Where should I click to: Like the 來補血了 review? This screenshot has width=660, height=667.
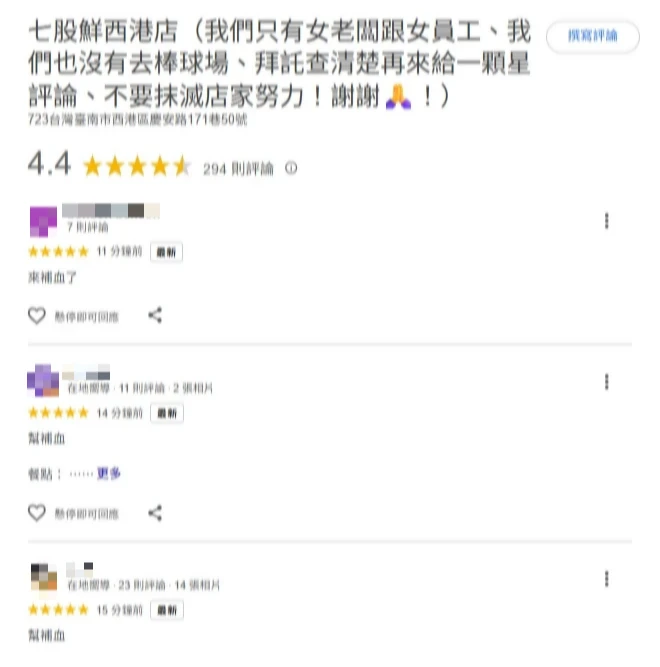(37, 316)
